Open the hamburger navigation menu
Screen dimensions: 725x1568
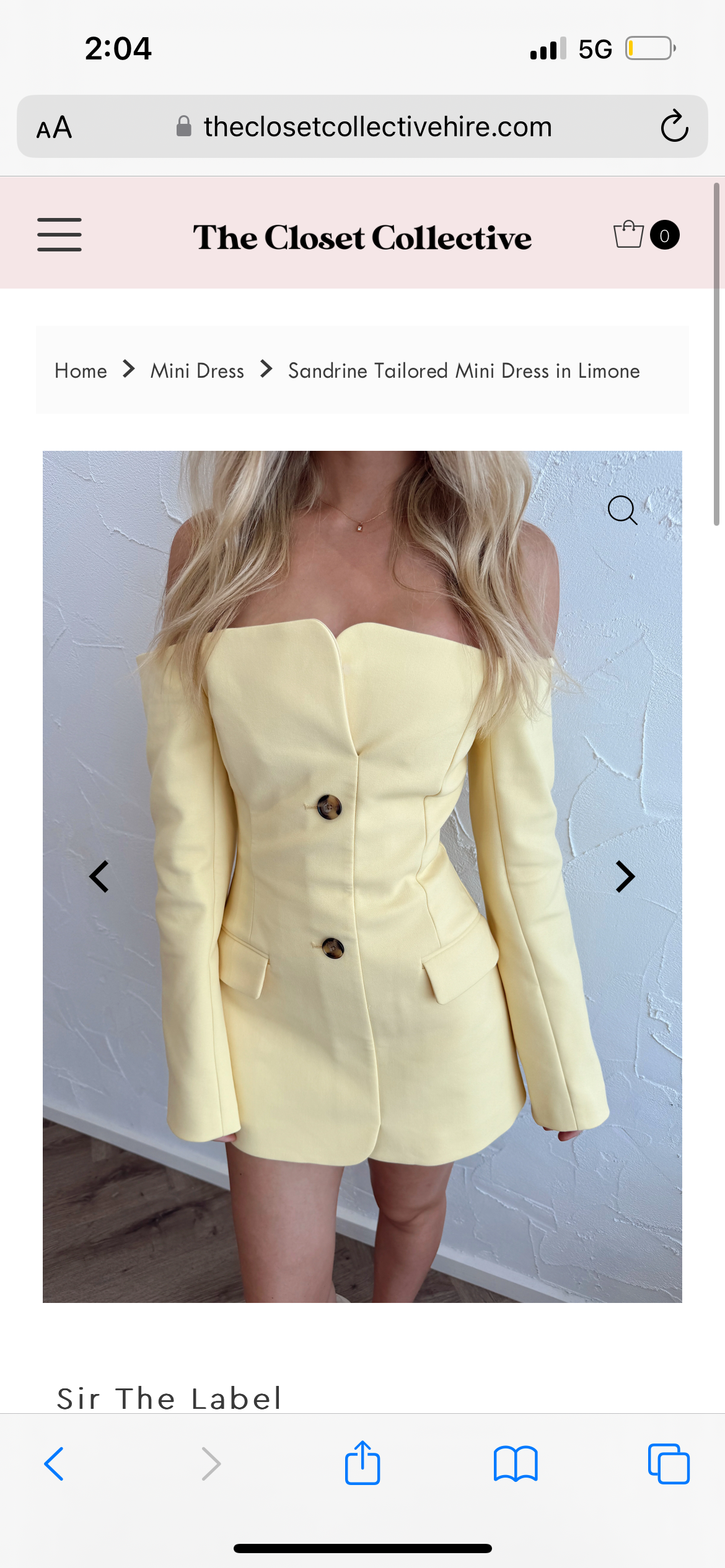tap(59, 235)
